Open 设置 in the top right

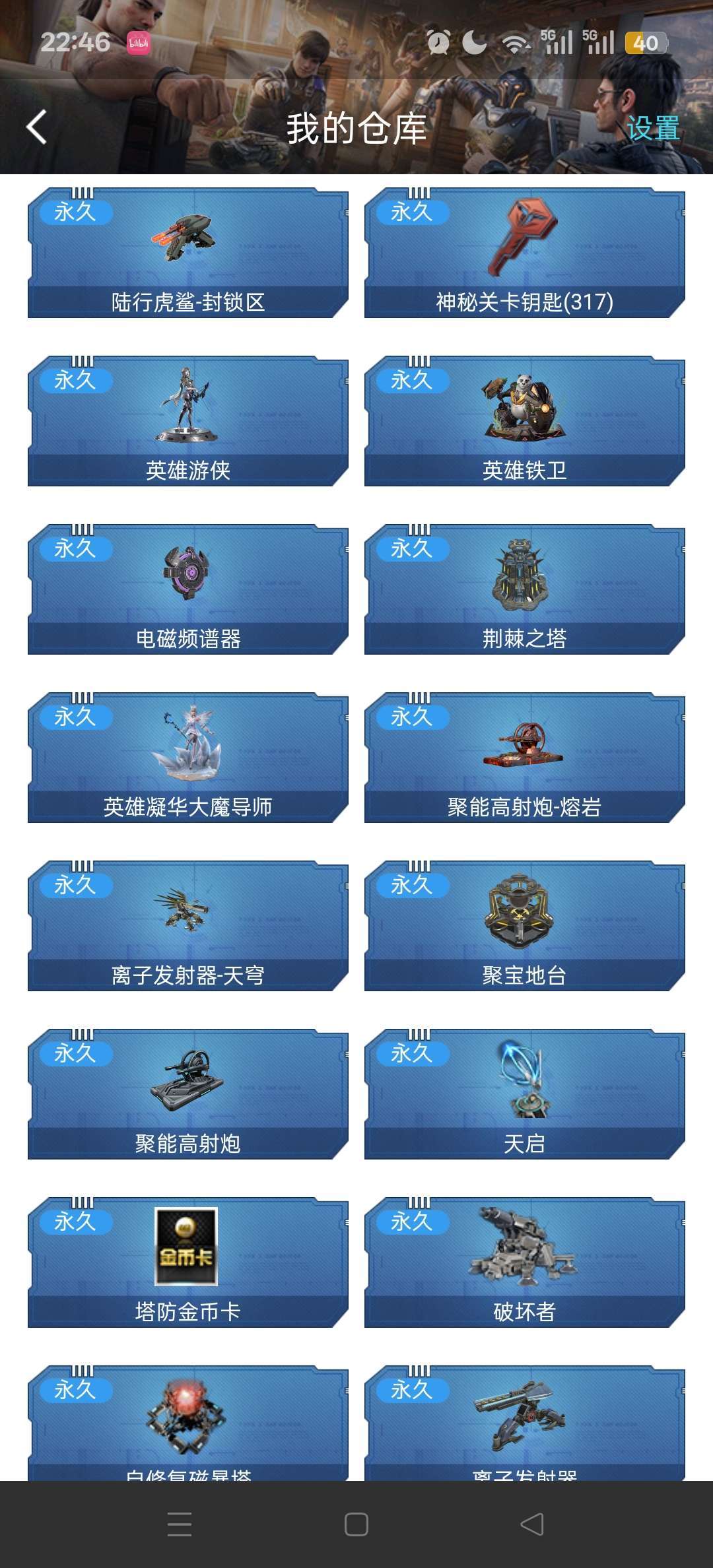(x=652, y=128)
